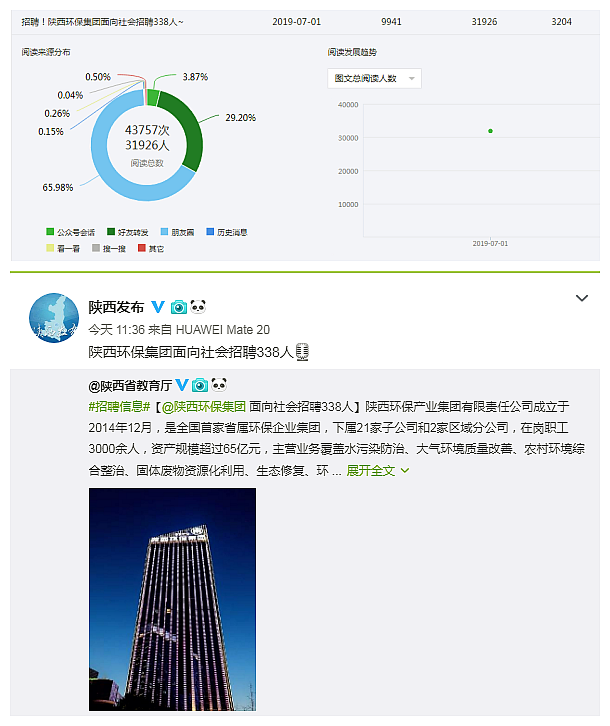Tap the 陕西发布 account name
The height and width of the screenshot is (726, 610).
[116, 307]
